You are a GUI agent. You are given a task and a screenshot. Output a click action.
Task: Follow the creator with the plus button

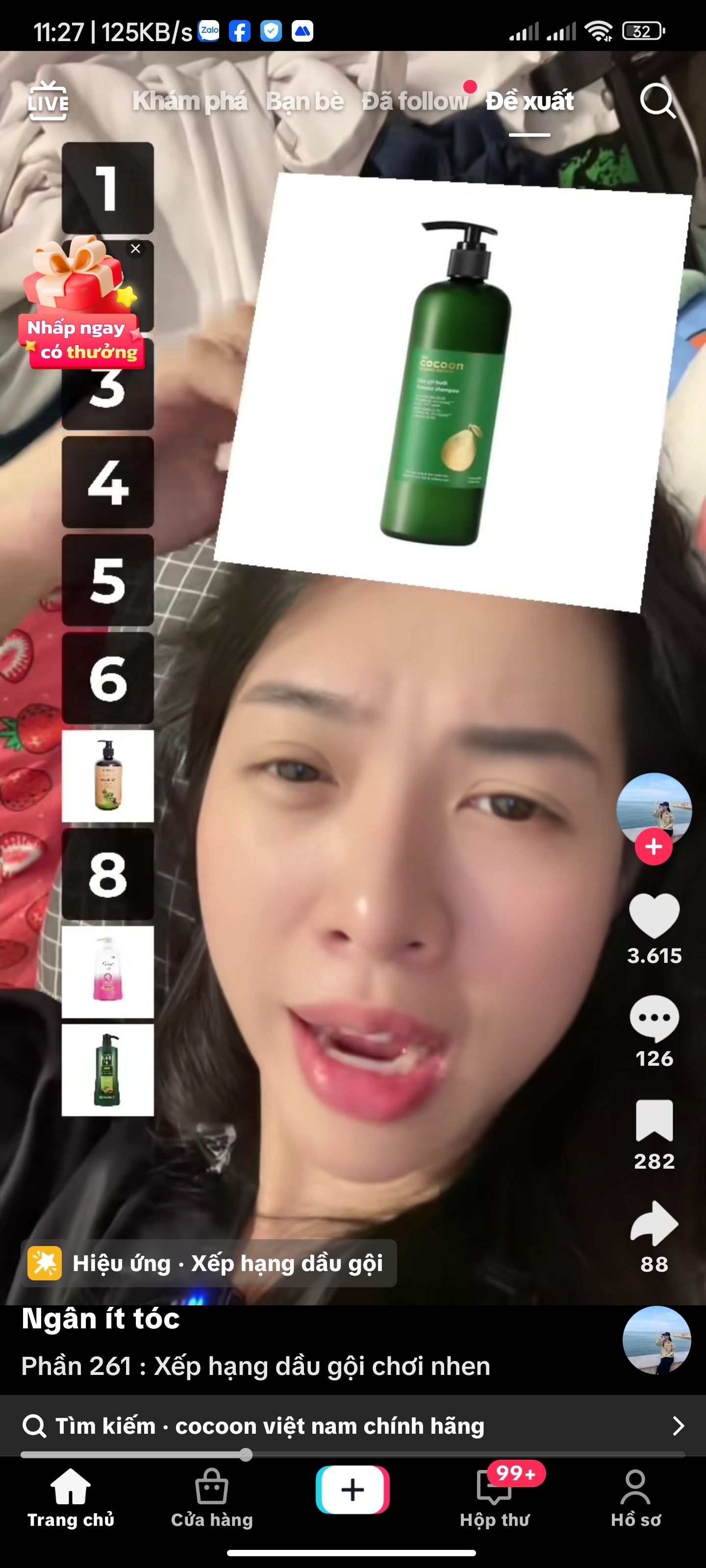[x=654, y=846]
